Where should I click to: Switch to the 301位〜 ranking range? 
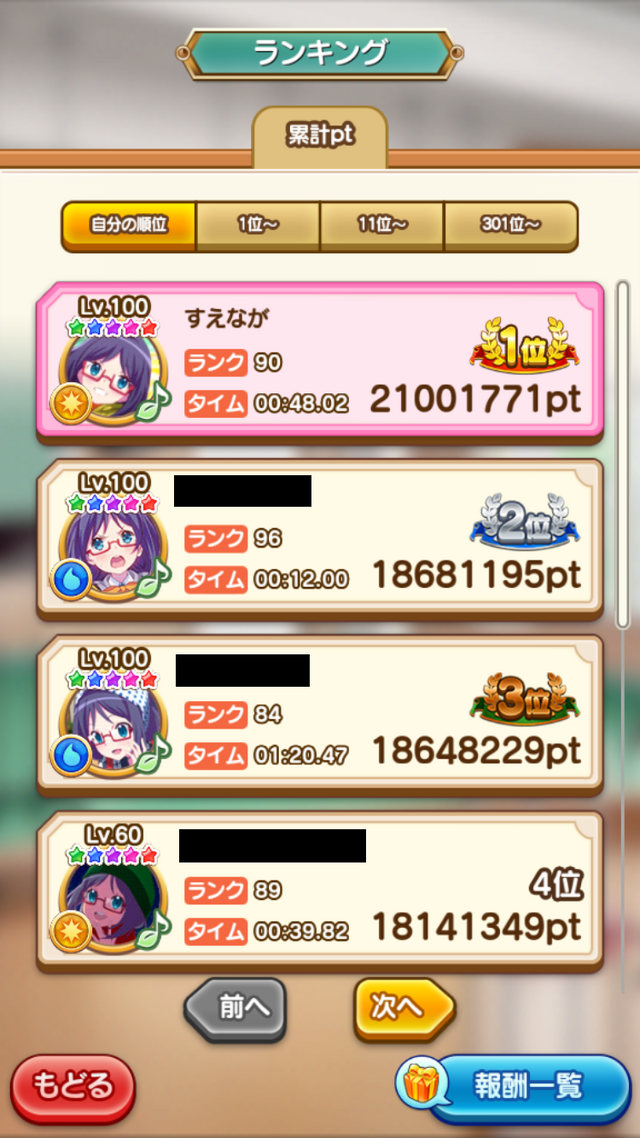(x=510, y=226)
